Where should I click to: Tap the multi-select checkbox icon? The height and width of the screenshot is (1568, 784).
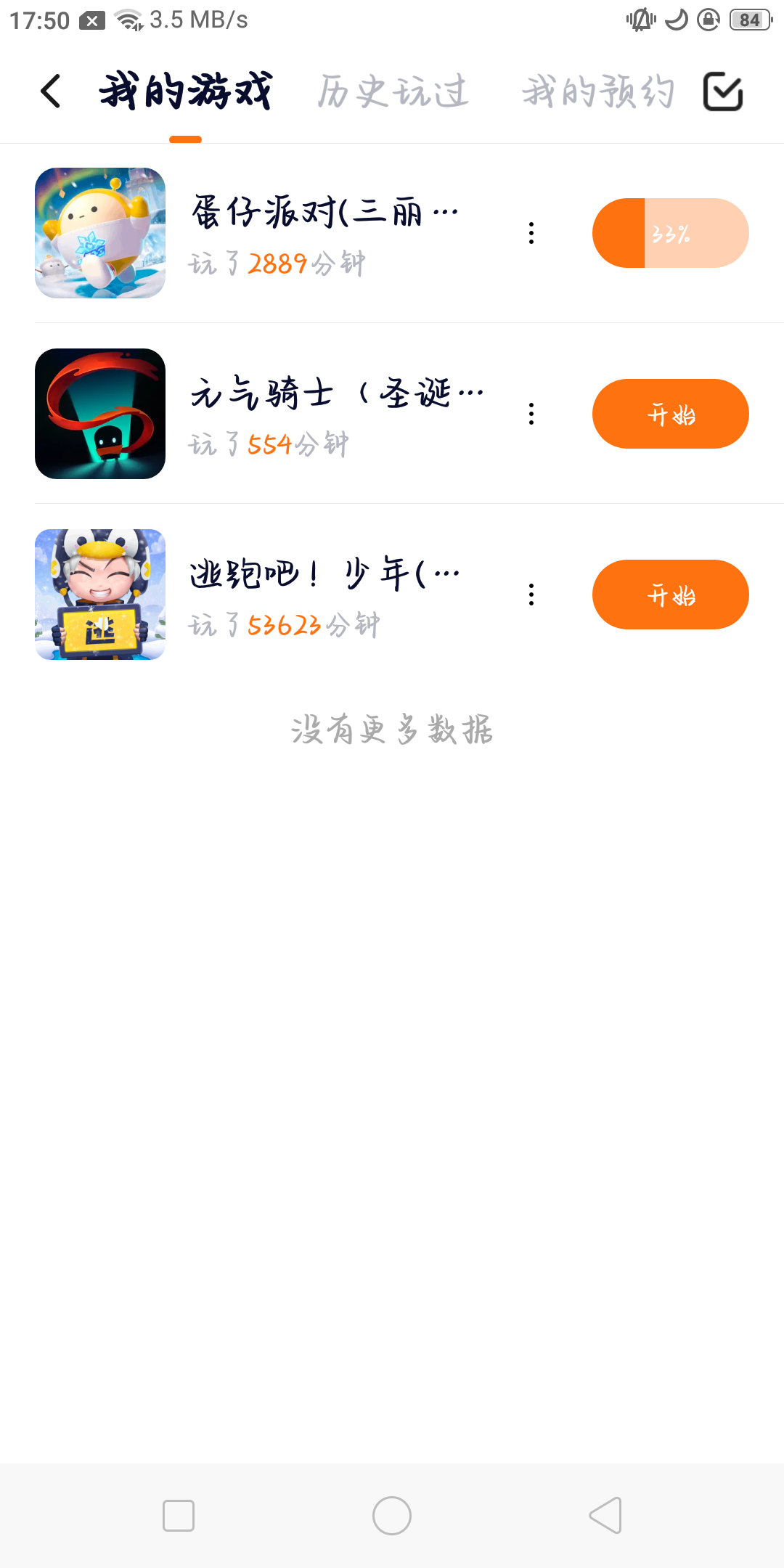[x=723, y=91]
